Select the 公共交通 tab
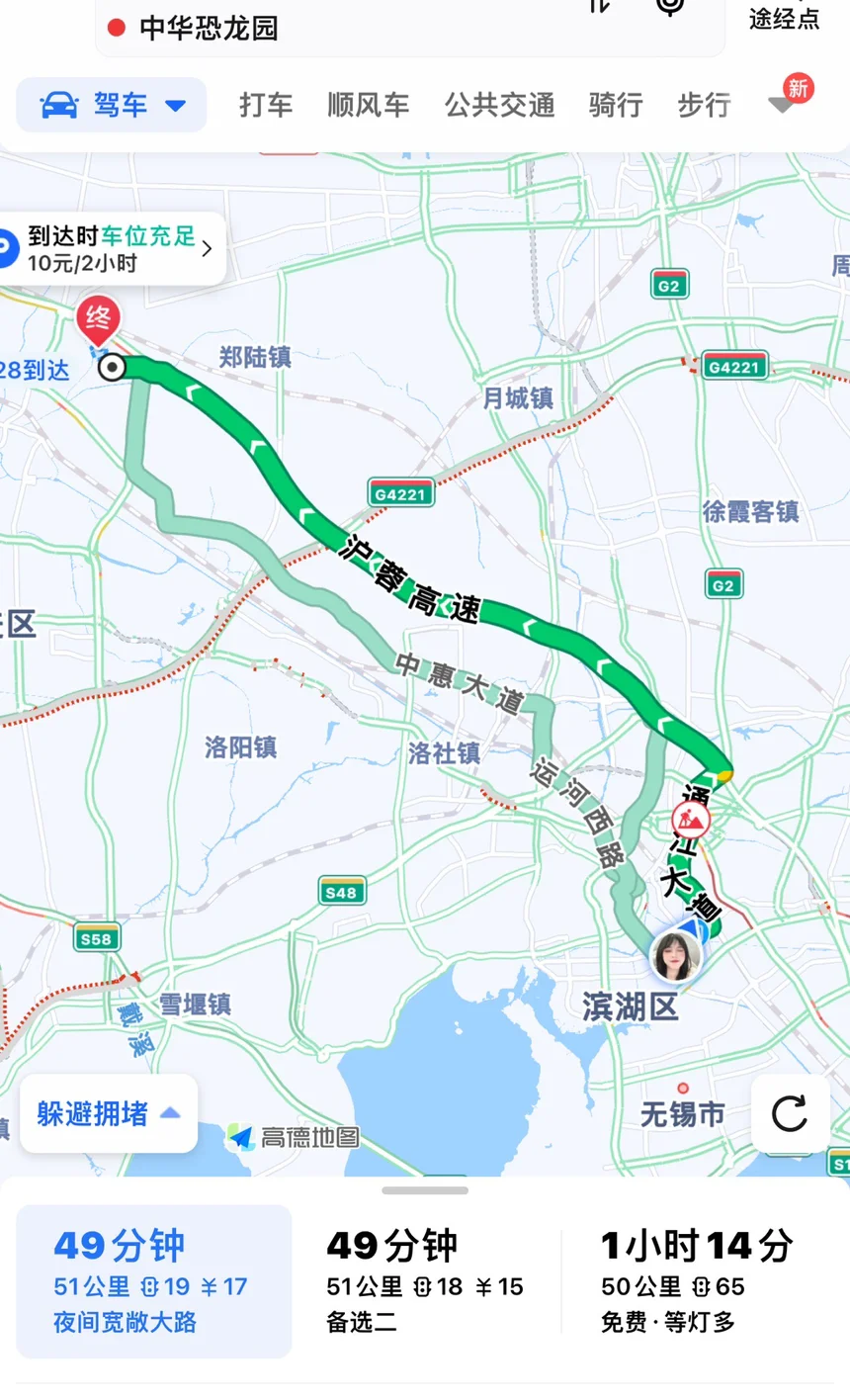This screenshot has height=1400, width=850. click(499, 105)
